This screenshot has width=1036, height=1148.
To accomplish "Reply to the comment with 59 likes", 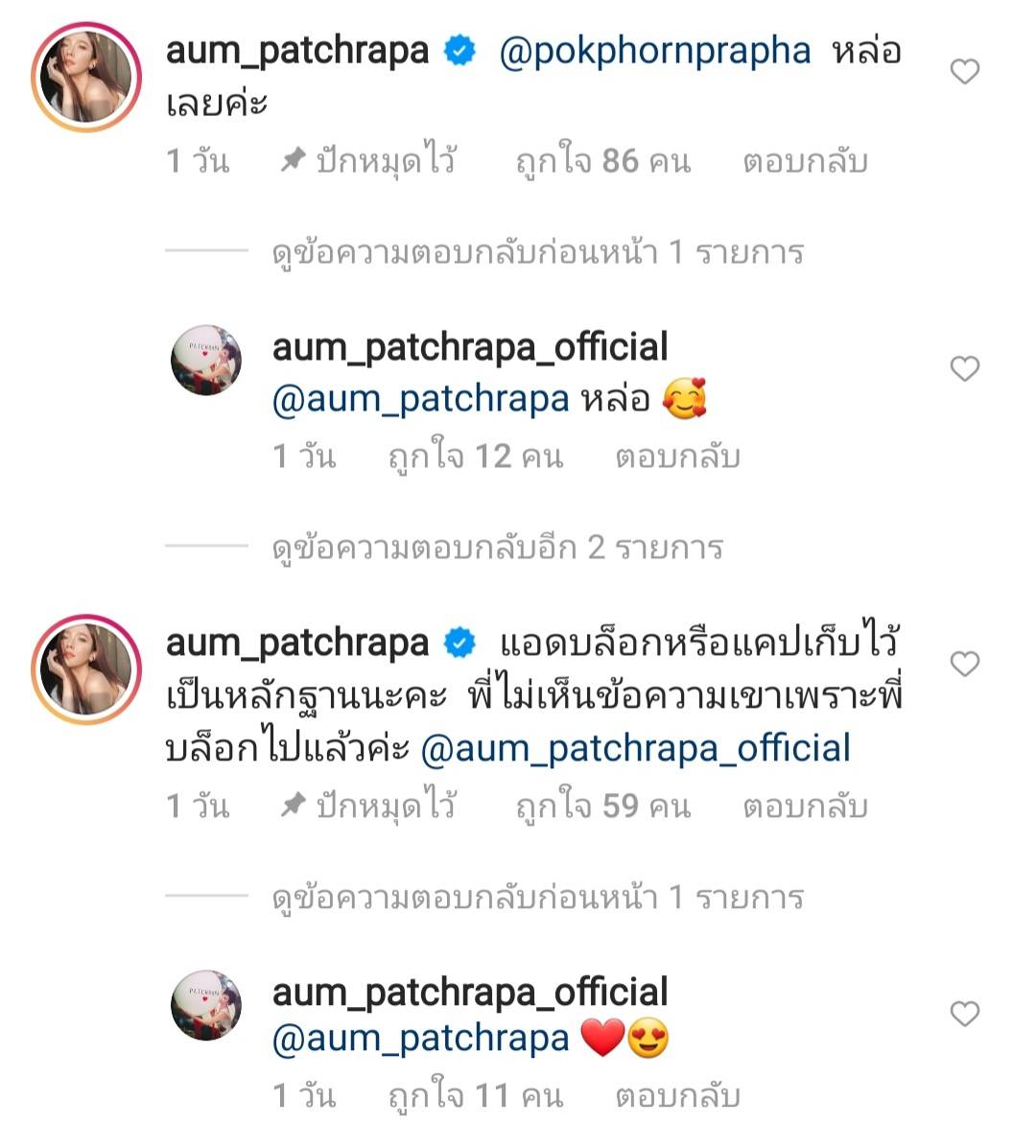I will pos(804,806).
